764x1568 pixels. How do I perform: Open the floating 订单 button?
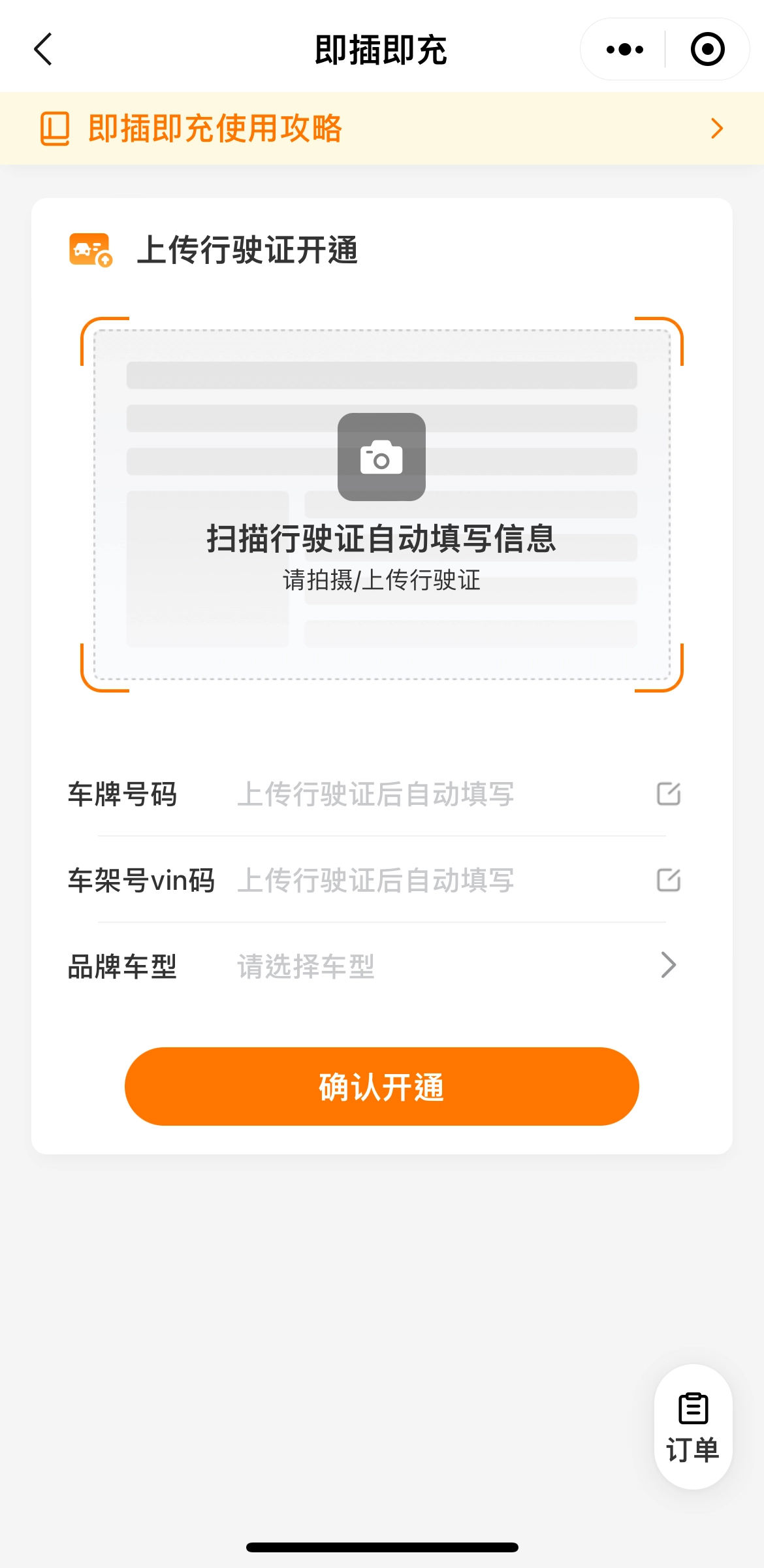tap(693, 1426)
